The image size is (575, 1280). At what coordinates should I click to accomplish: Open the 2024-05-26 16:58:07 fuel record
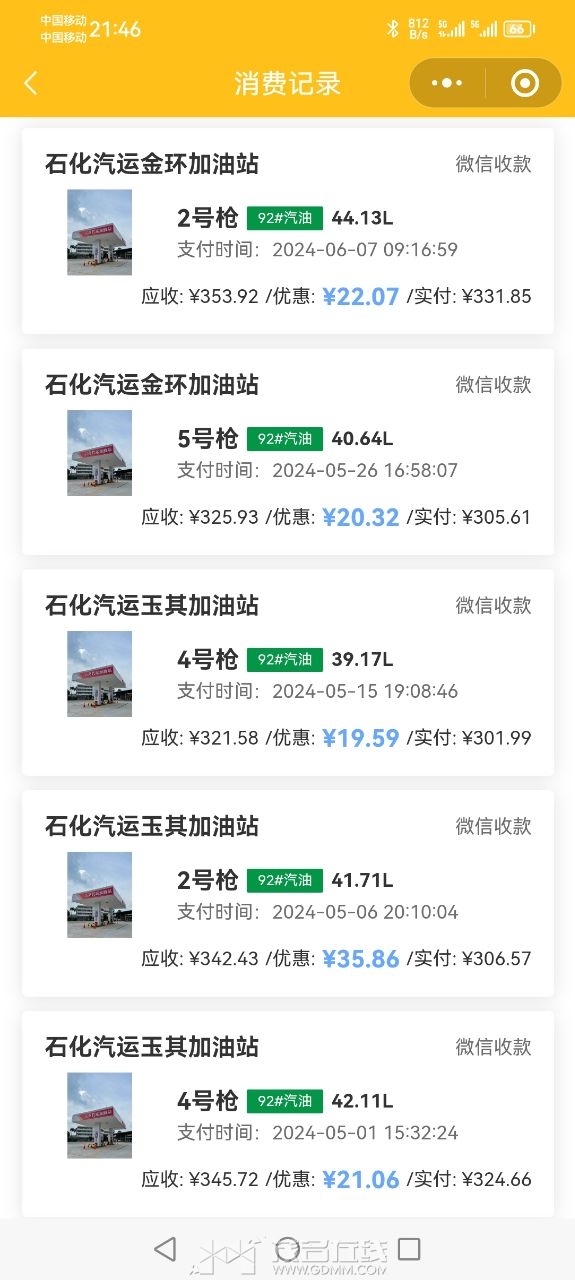[x=288, y=452]
